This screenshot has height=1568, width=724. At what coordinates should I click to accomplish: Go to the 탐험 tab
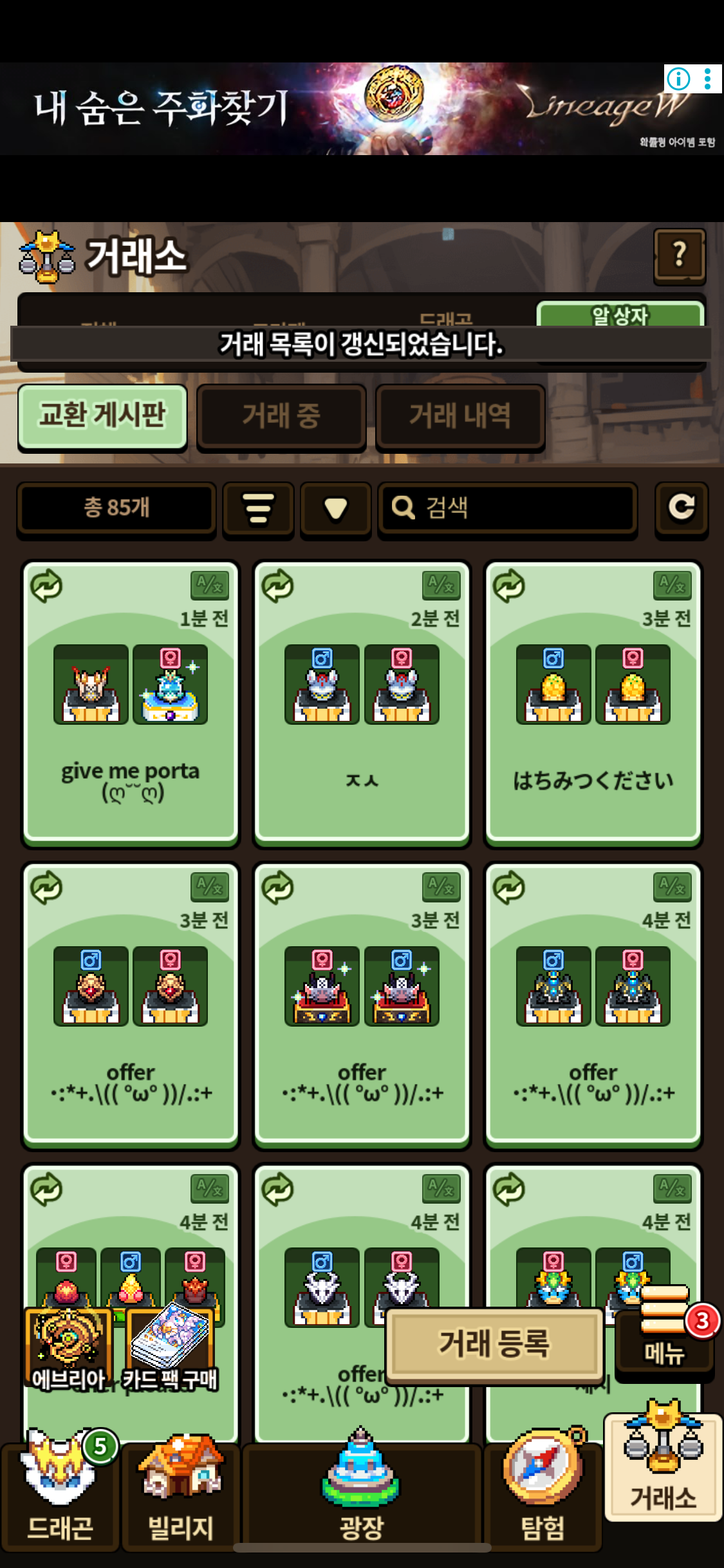(x=543, y=1493)
